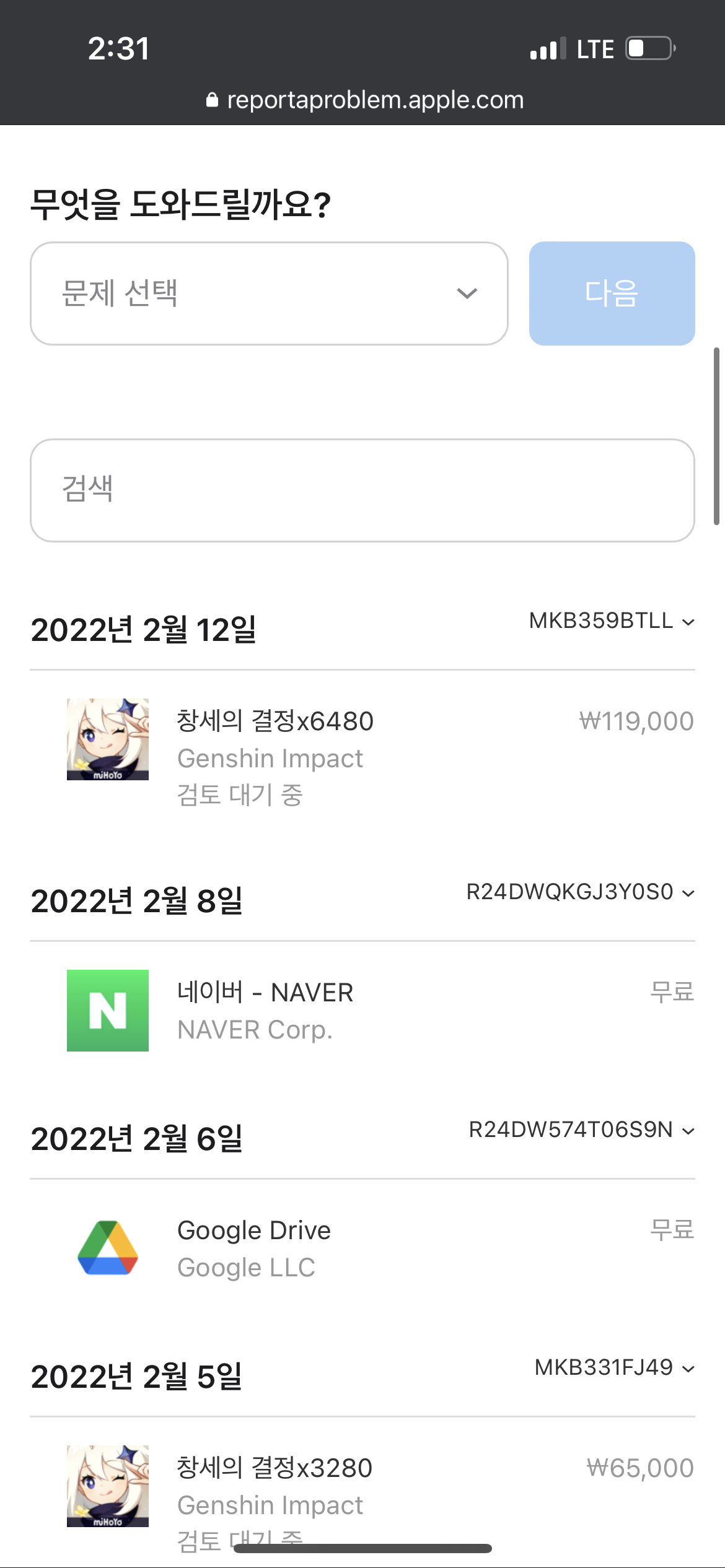This screenshot has height=1568, width=725.
Task: Focus the 검색 search field
Action: (x=362, y=490)
